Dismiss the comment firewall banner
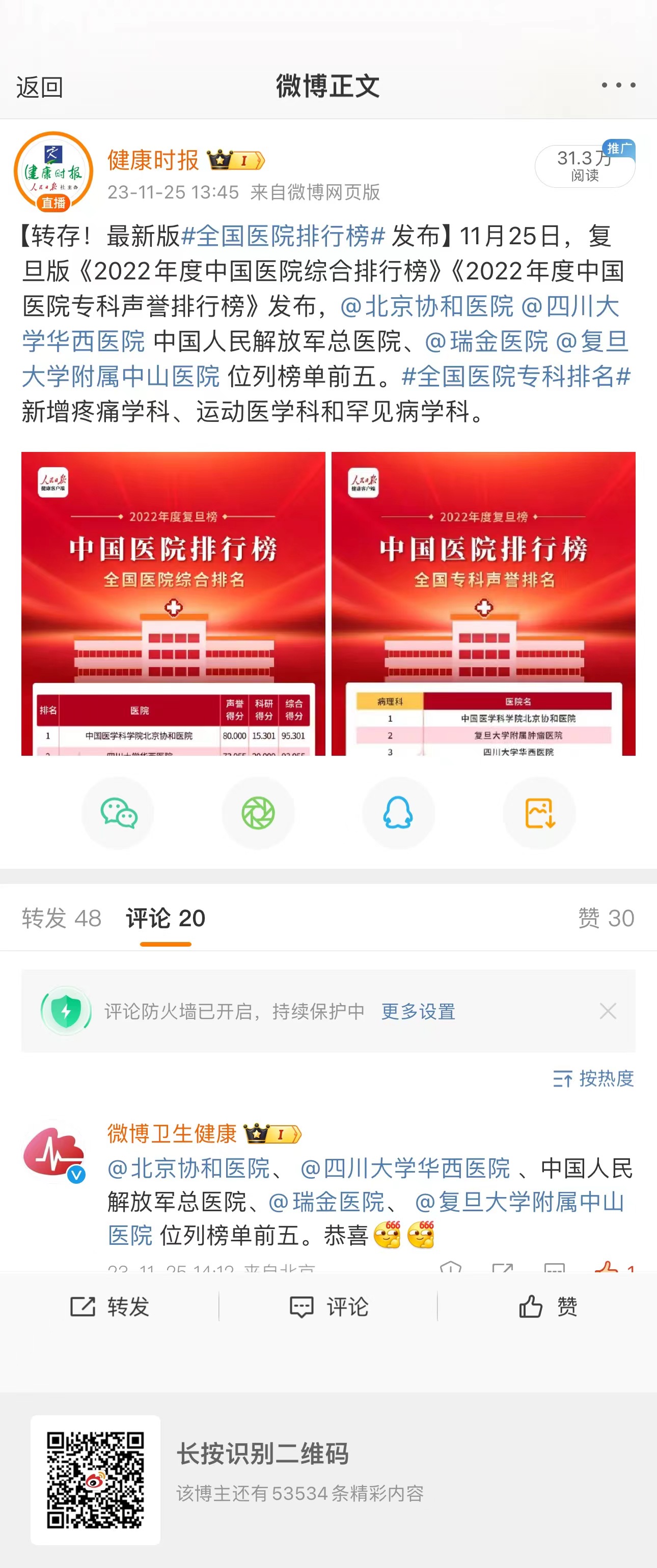 pyautogui.click(x=608, y=1011)
